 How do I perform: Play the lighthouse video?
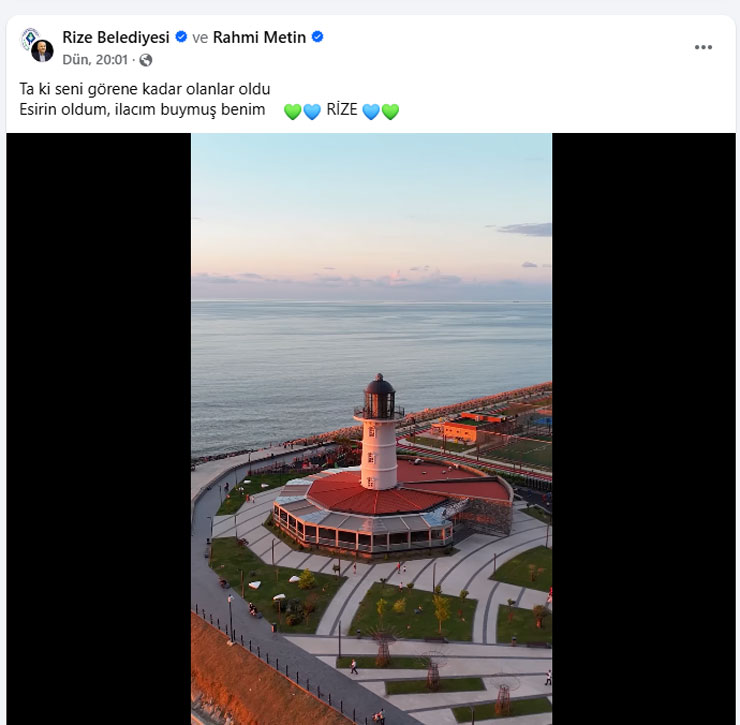coord(371,428)
